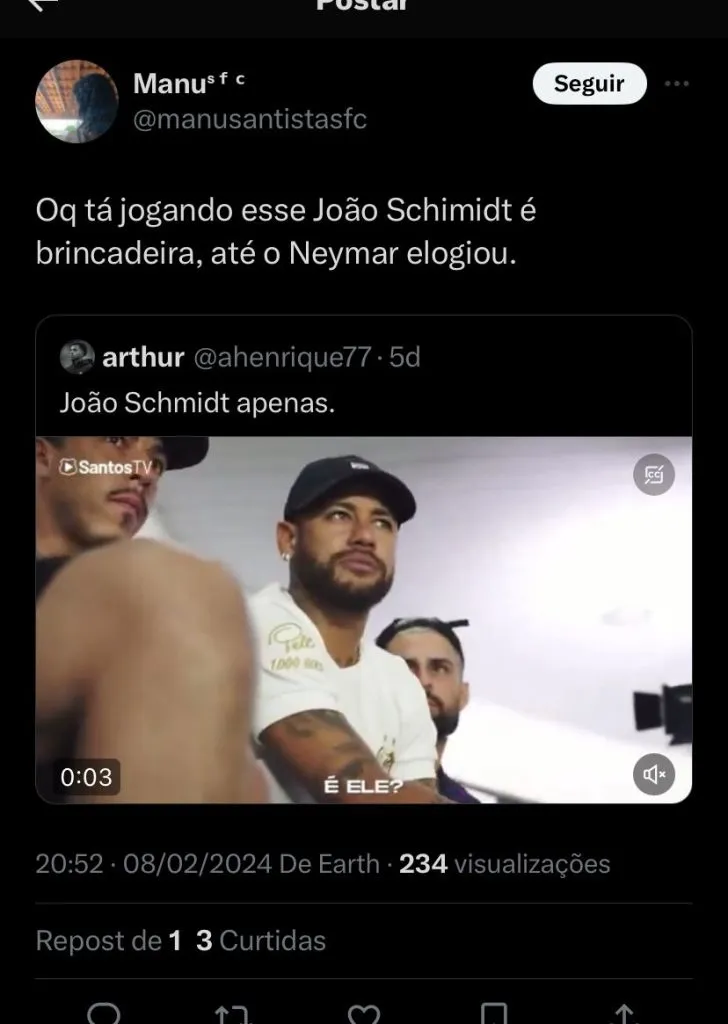Toggle video captions icon
This screenshot has width=728, height=1024.
(655, 474)
